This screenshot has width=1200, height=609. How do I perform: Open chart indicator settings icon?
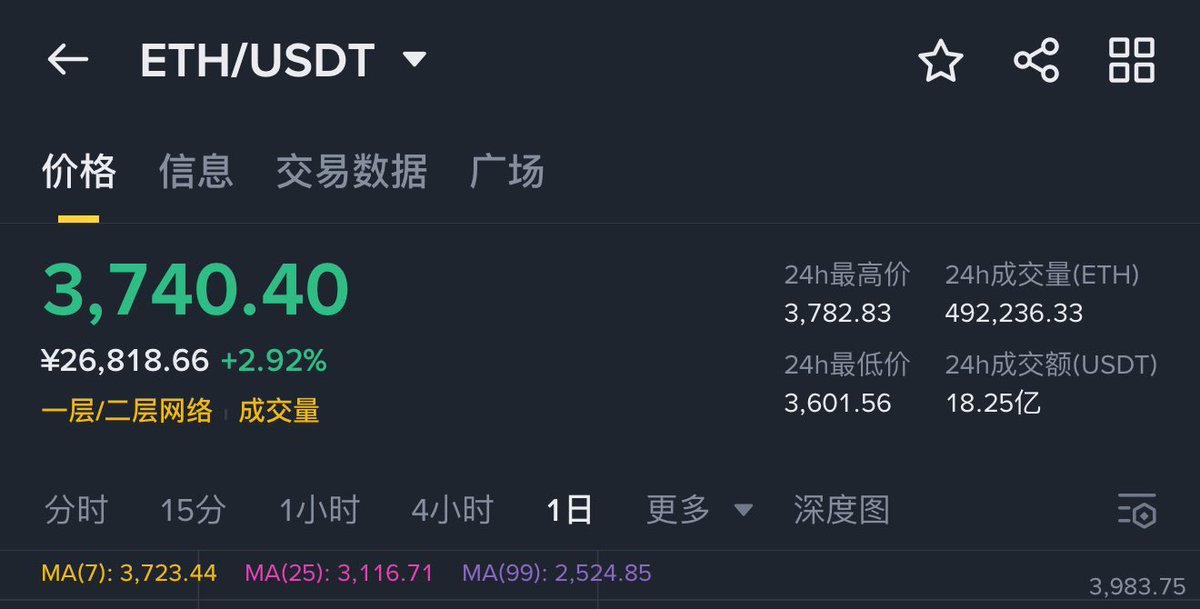pos(1137,511)
